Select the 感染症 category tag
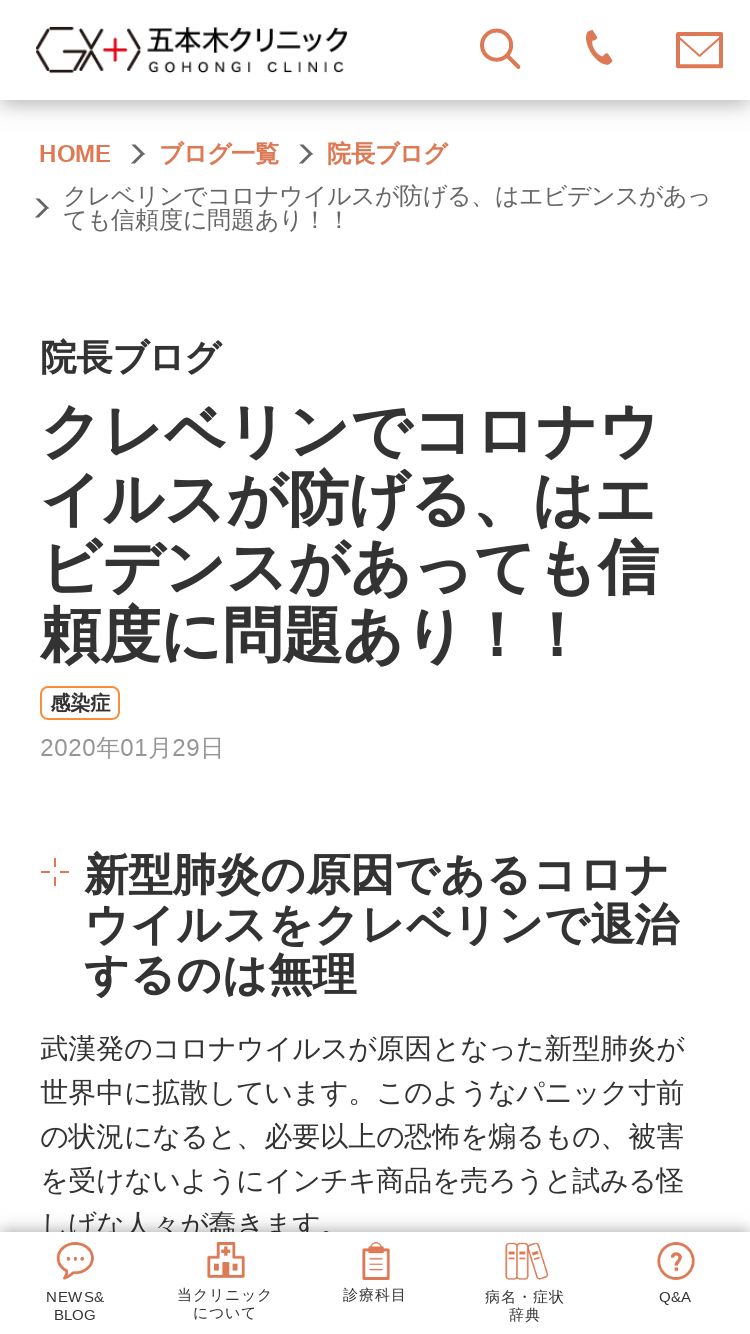Image resolution: width=750 pixels, height=1334 pixels. click(x=80, y=703)
